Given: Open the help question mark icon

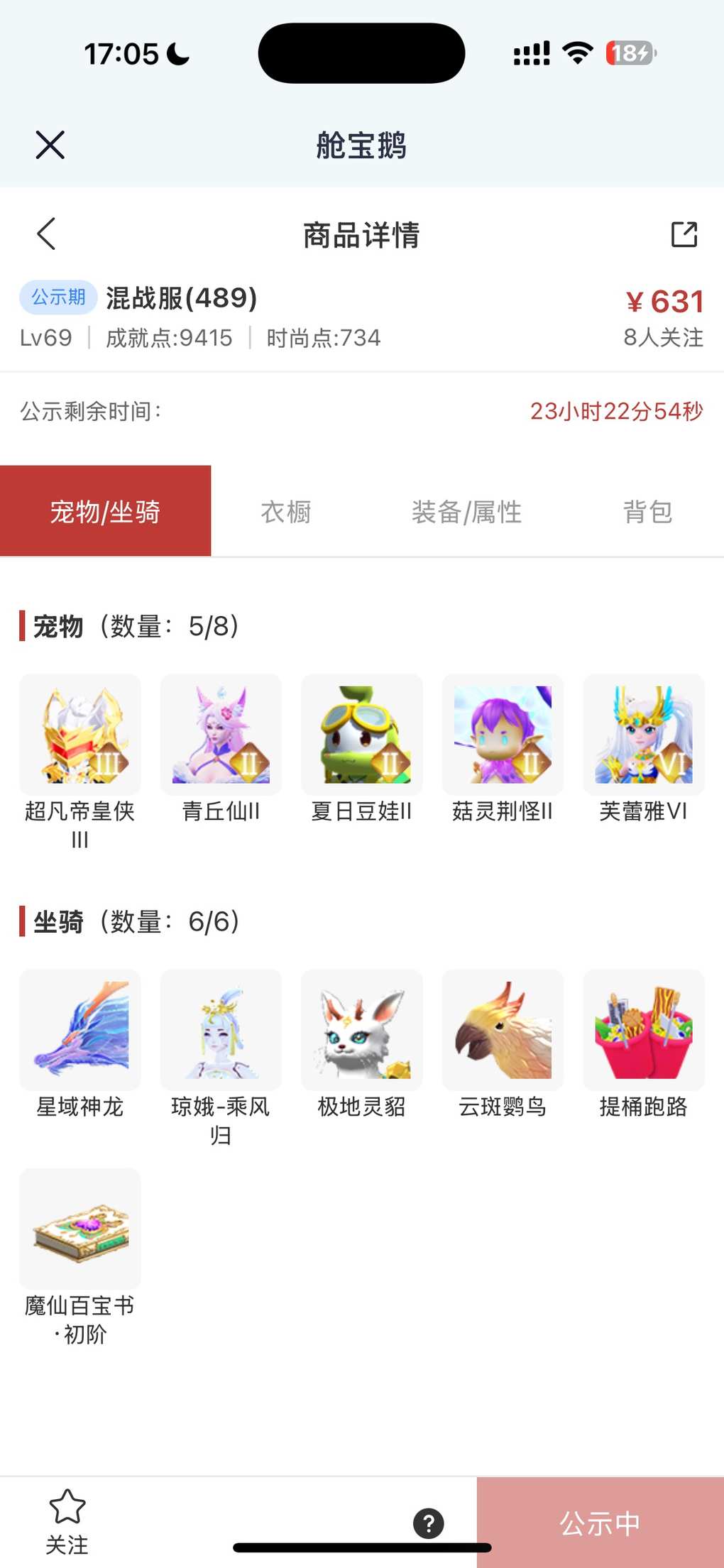Looking at the screenshot, I should 429,1523.
